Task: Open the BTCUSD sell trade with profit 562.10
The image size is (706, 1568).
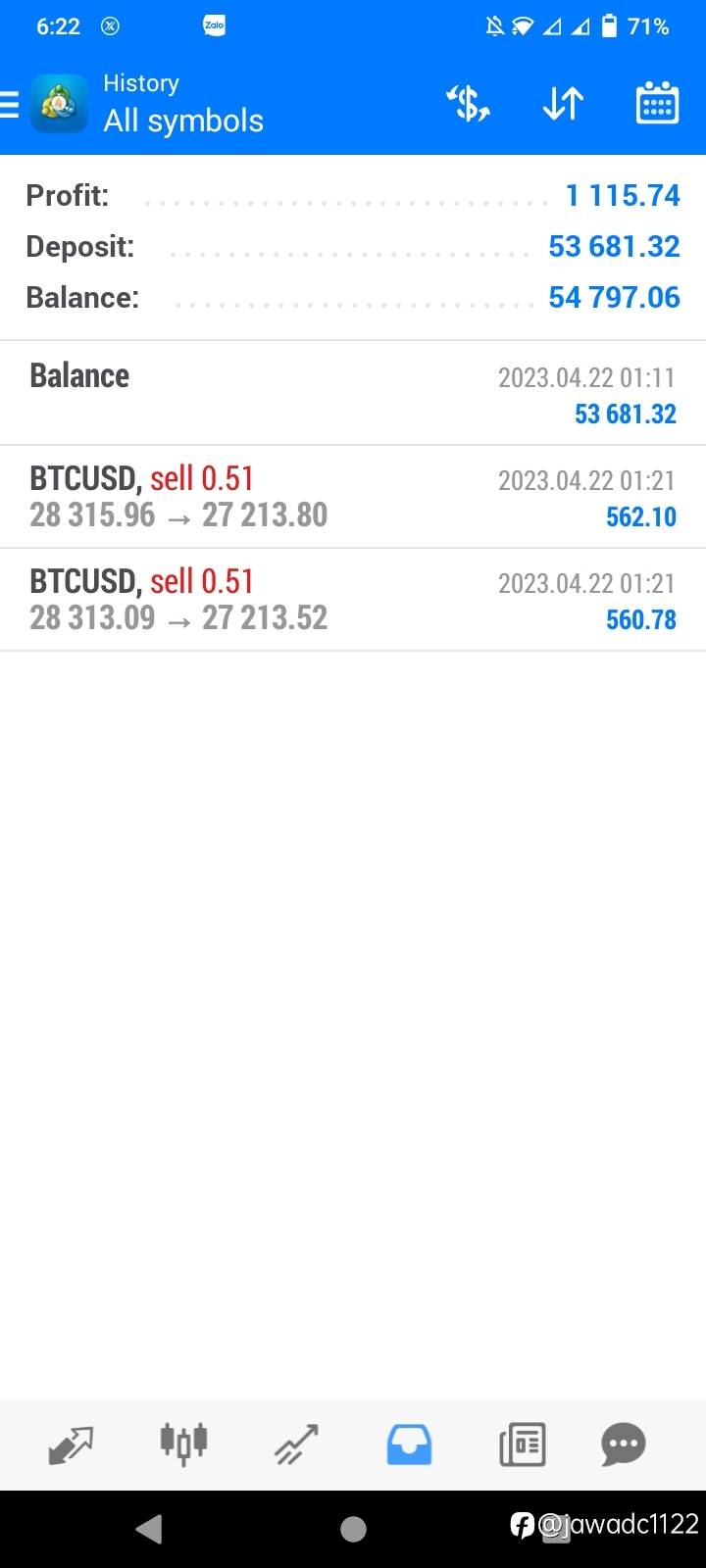Action: (x=353, y=497)
